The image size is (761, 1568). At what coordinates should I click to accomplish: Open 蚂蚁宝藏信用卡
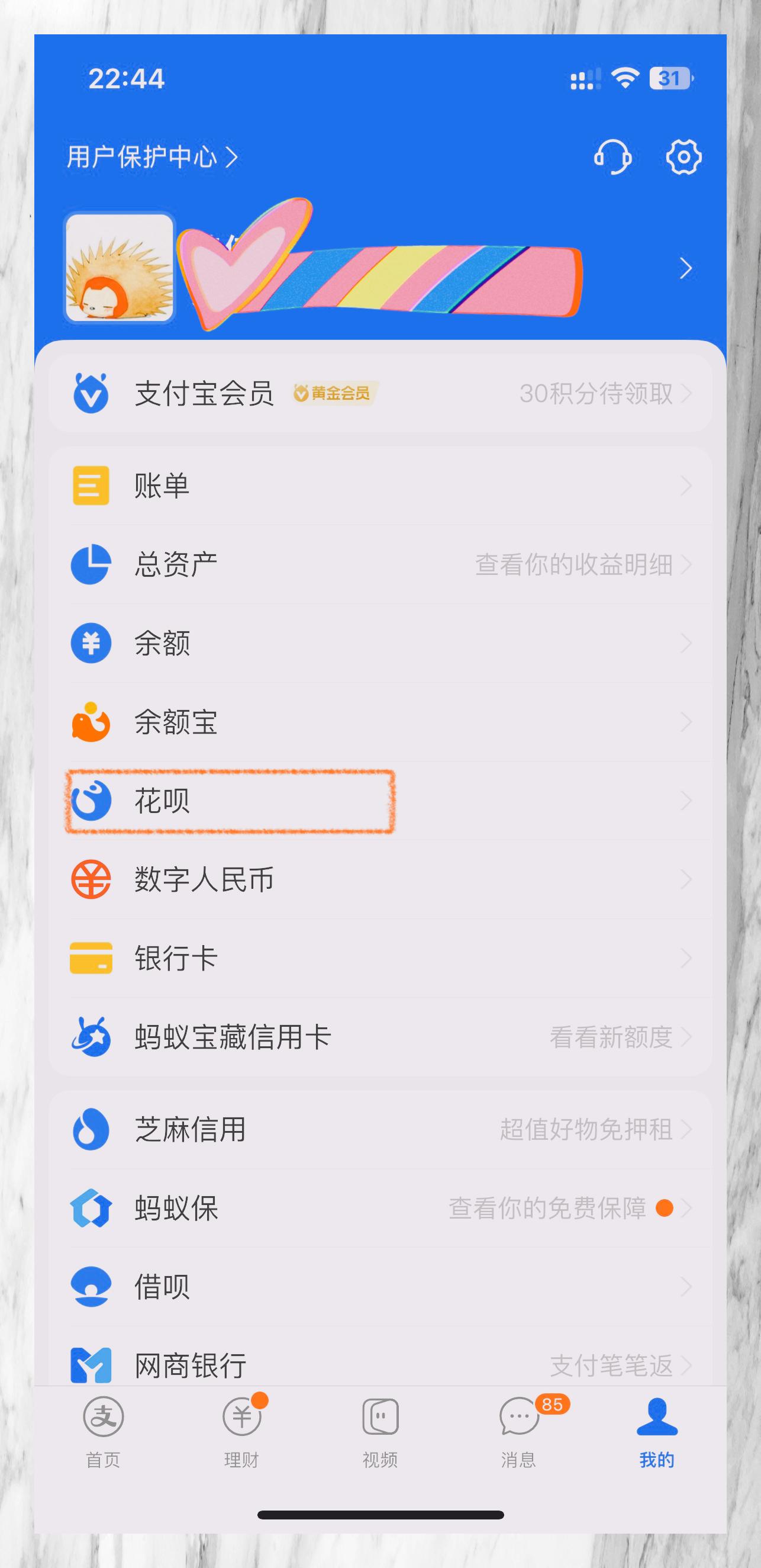380,1037
